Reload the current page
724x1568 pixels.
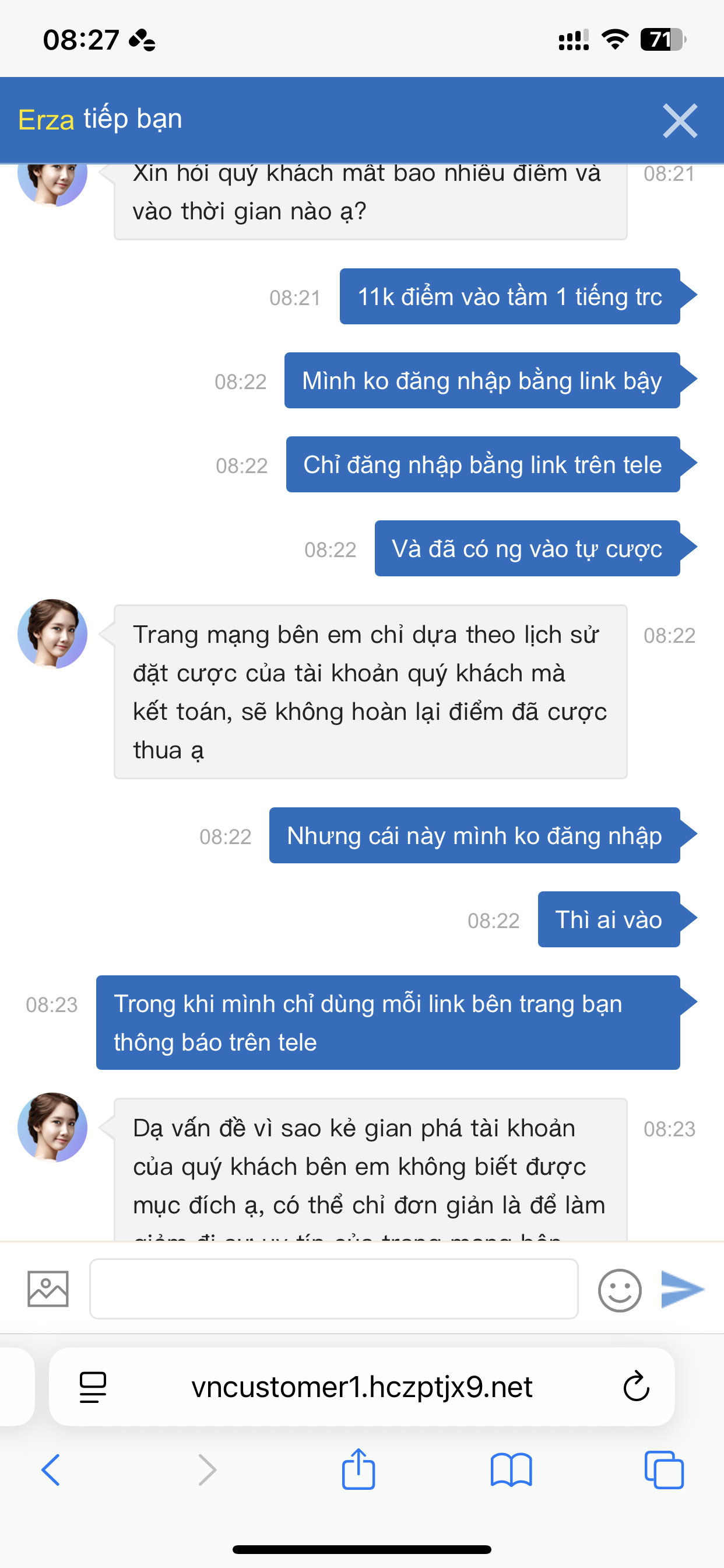[x=636, y=1387]
